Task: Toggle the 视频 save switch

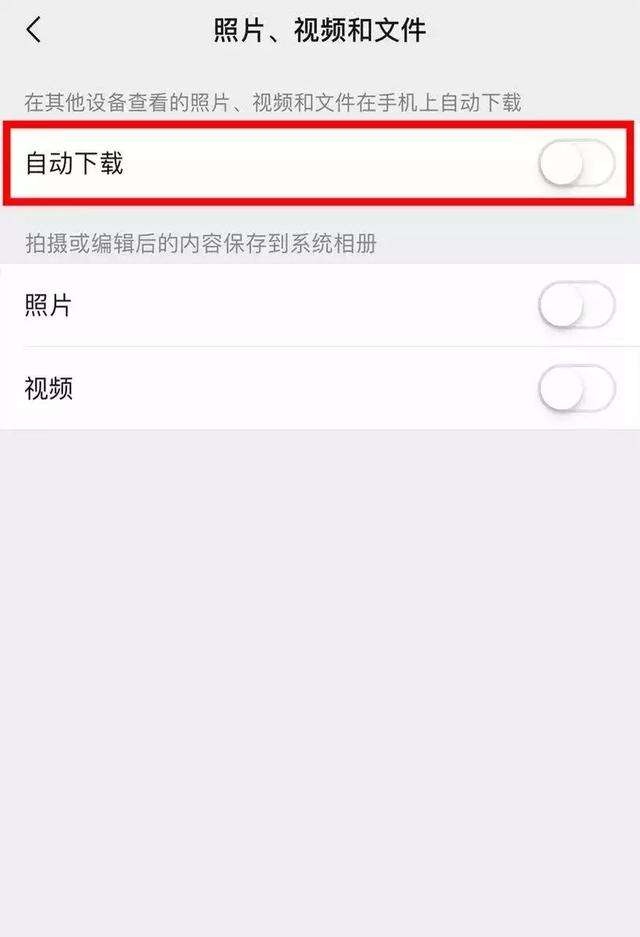Action: click(x=576, y=389)
